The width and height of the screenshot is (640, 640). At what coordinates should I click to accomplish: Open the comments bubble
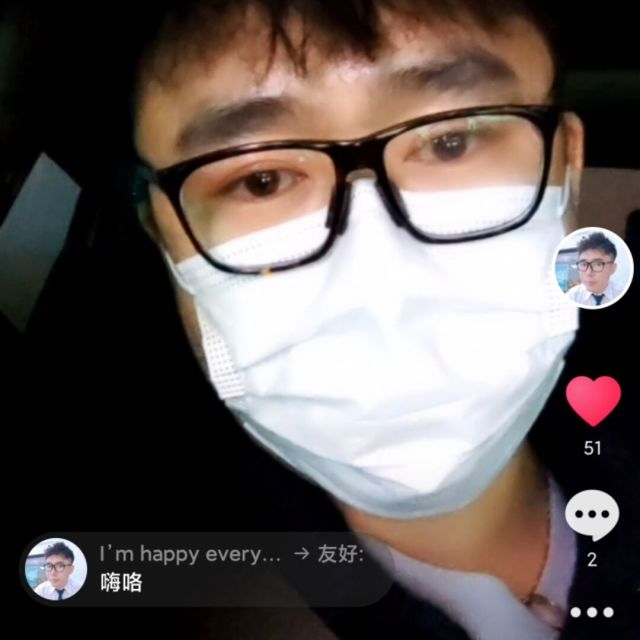pos(592,515)
